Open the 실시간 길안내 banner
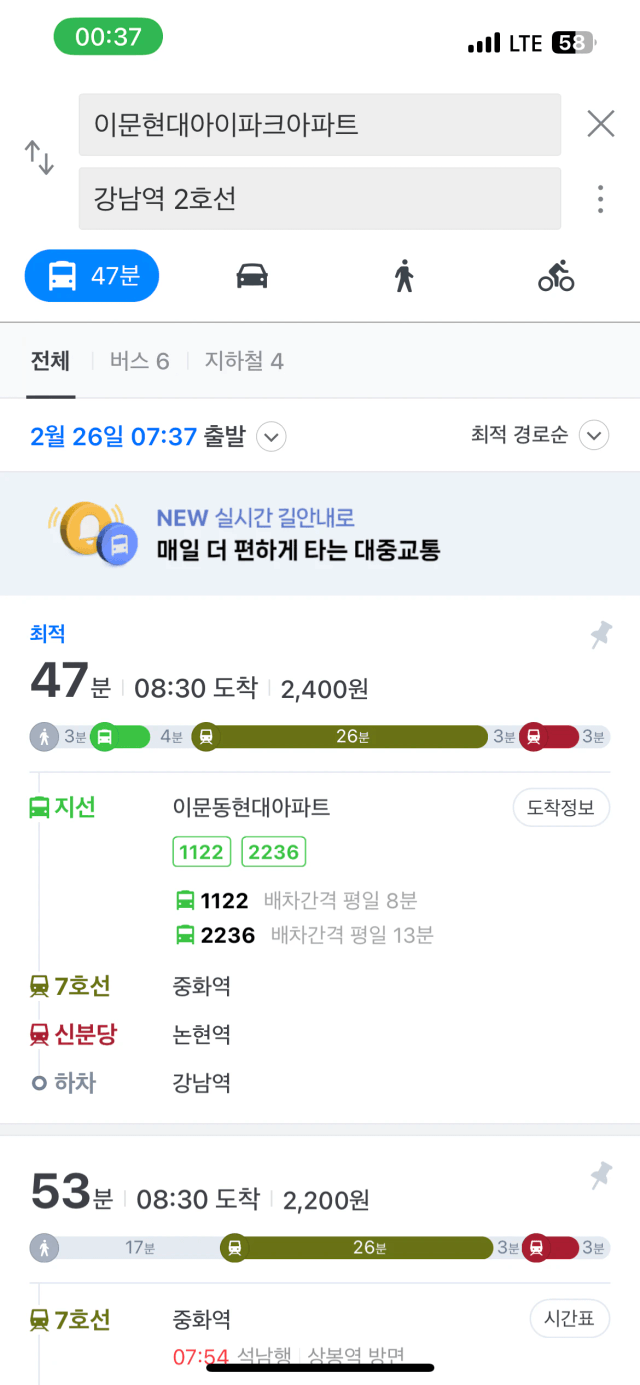The image size is (640, 1385). [320, 534]
